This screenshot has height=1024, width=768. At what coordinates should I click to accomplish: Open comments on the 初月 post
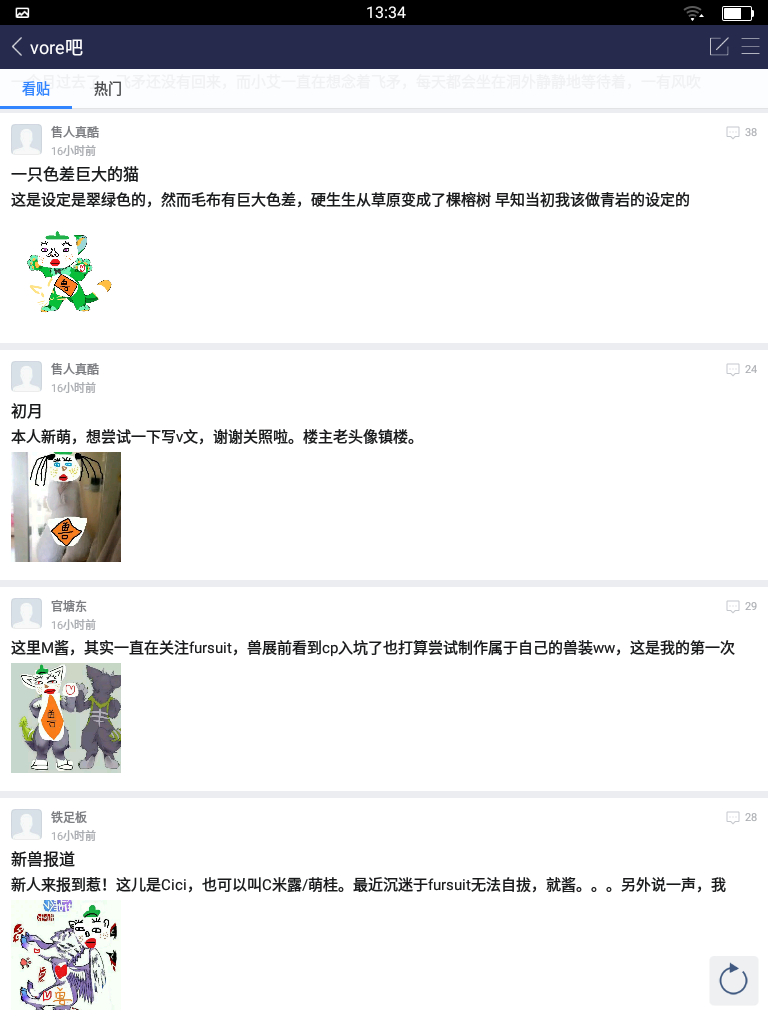(x=741, y=370)
